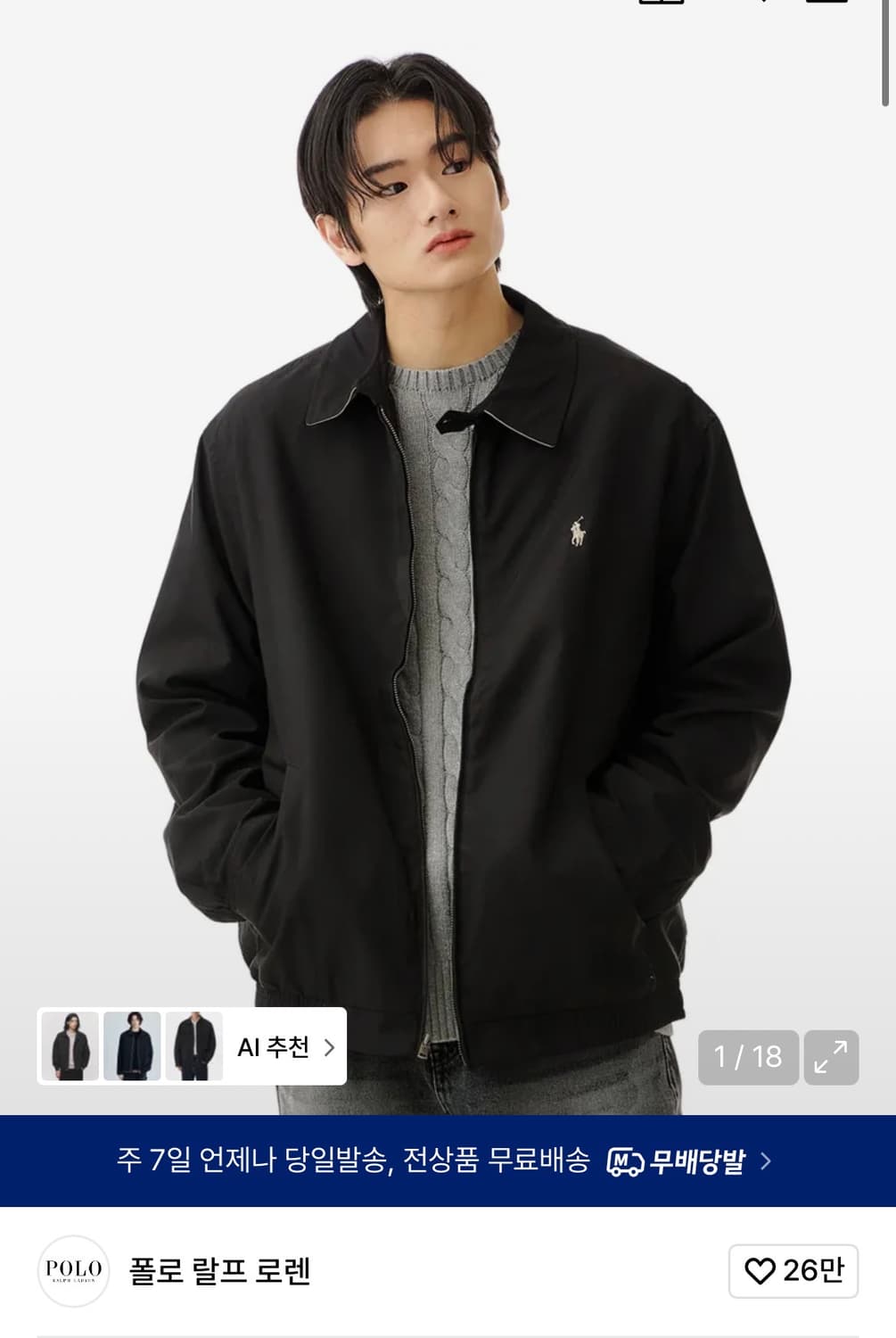Viewport: 896px width, 1338px height.
Task: Select the first AI 추천 jacket thumbnail
Action: coord(70,1045)
